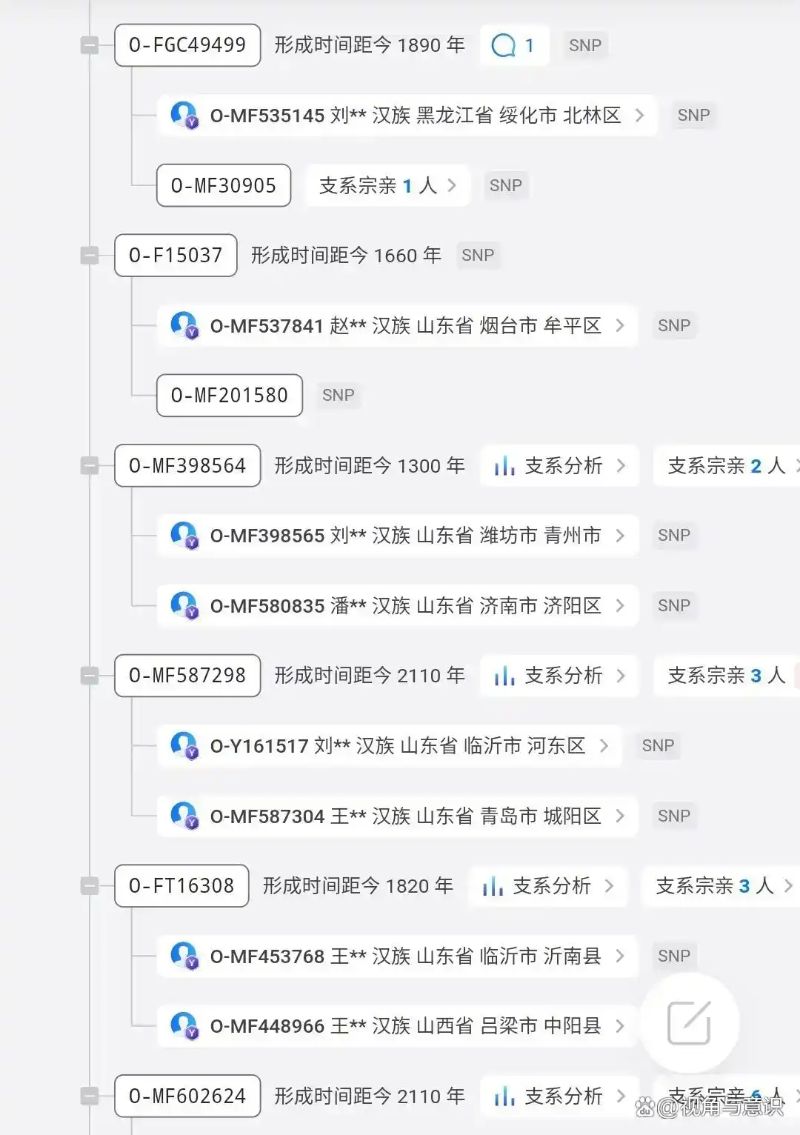Select the O-F15037 haplogroup node

click(176, 255)
